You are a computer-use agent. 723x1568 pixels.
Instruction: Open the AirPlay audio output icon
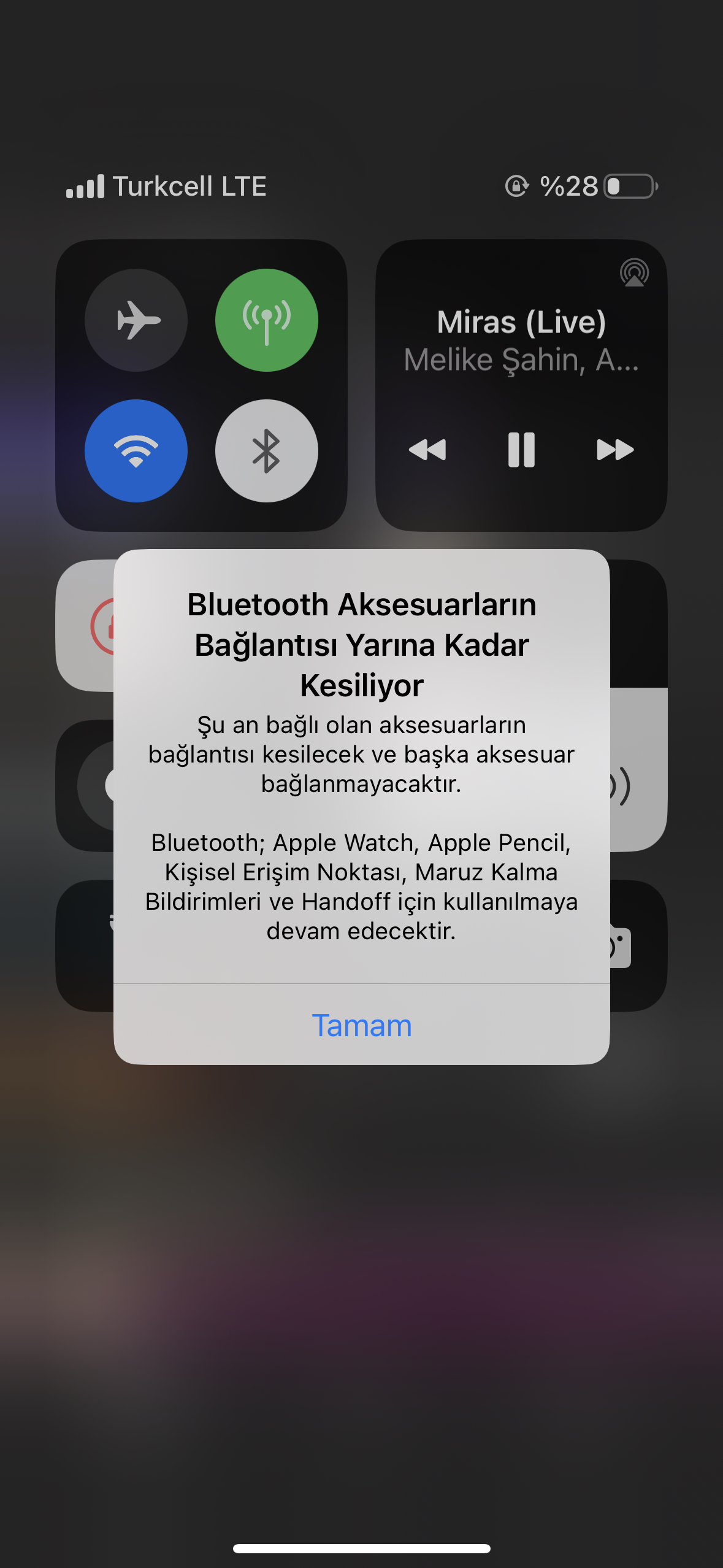pyautogui.click(x=635, y=272)
